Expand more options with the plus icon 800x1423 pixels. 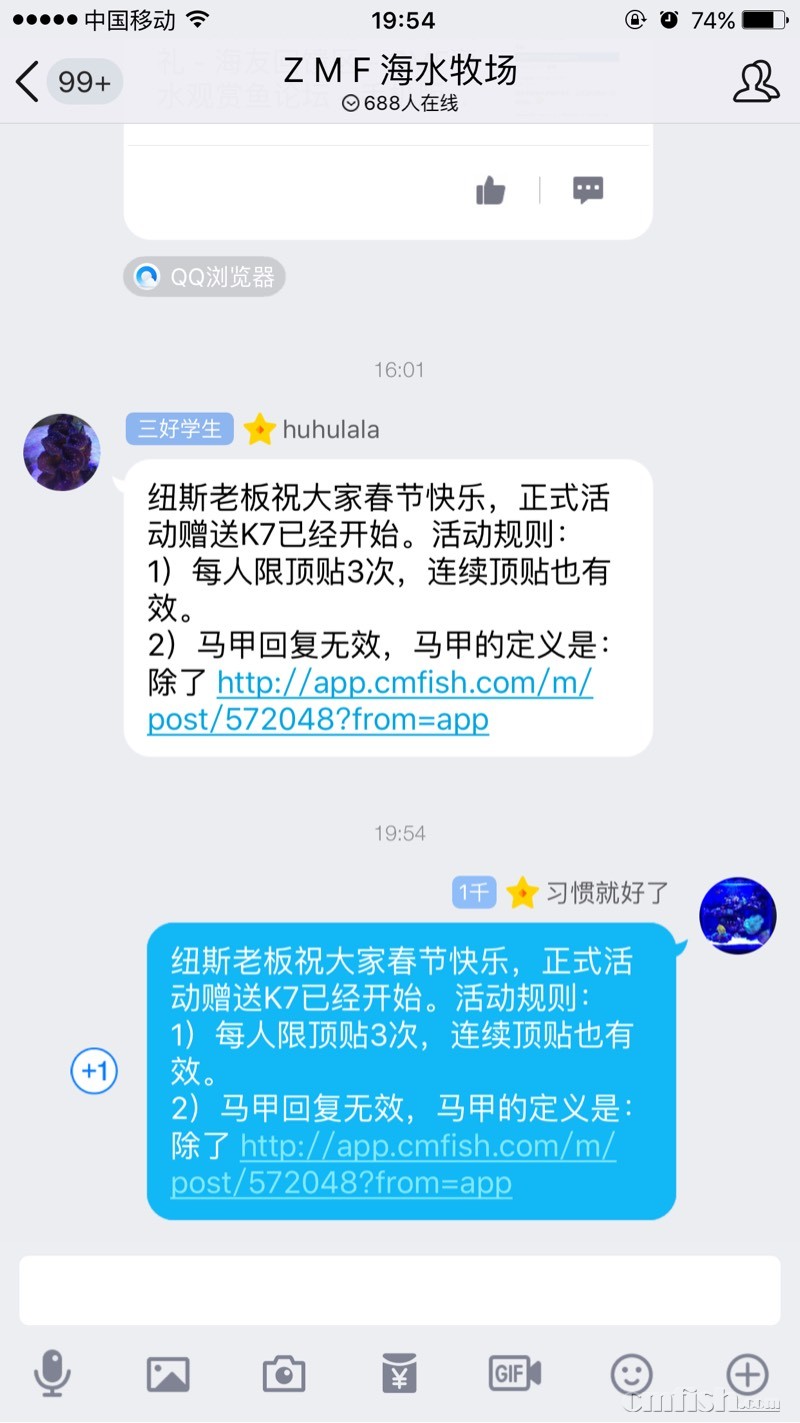[x=747, y=1374]
